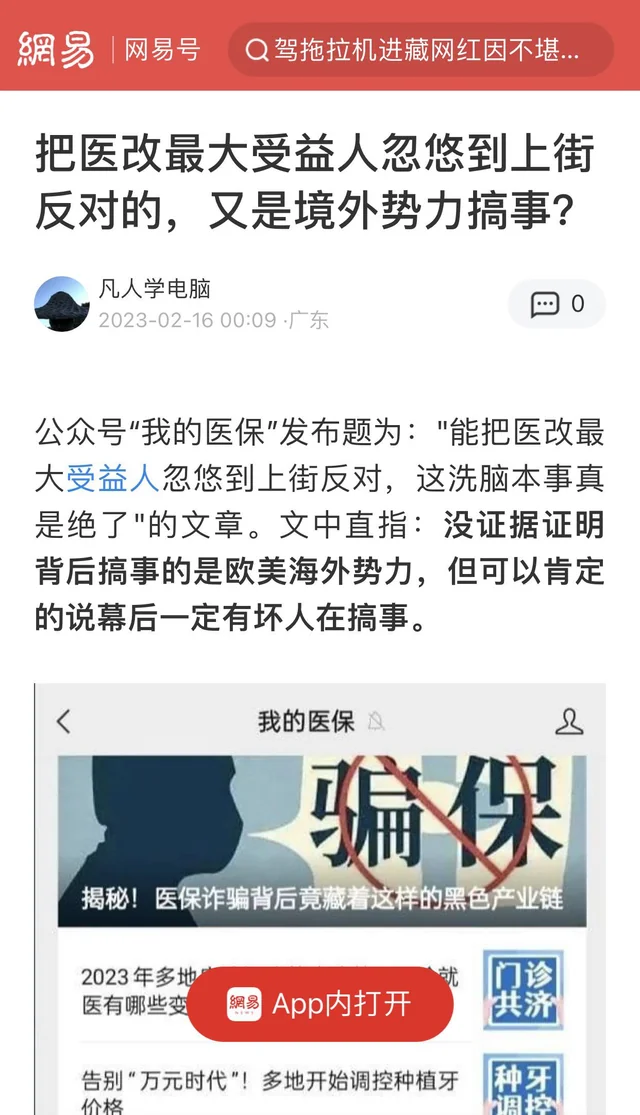The image size is (640, 1115).
Task: View the author name 凡人学电脑
Action: tap(154, 290)
